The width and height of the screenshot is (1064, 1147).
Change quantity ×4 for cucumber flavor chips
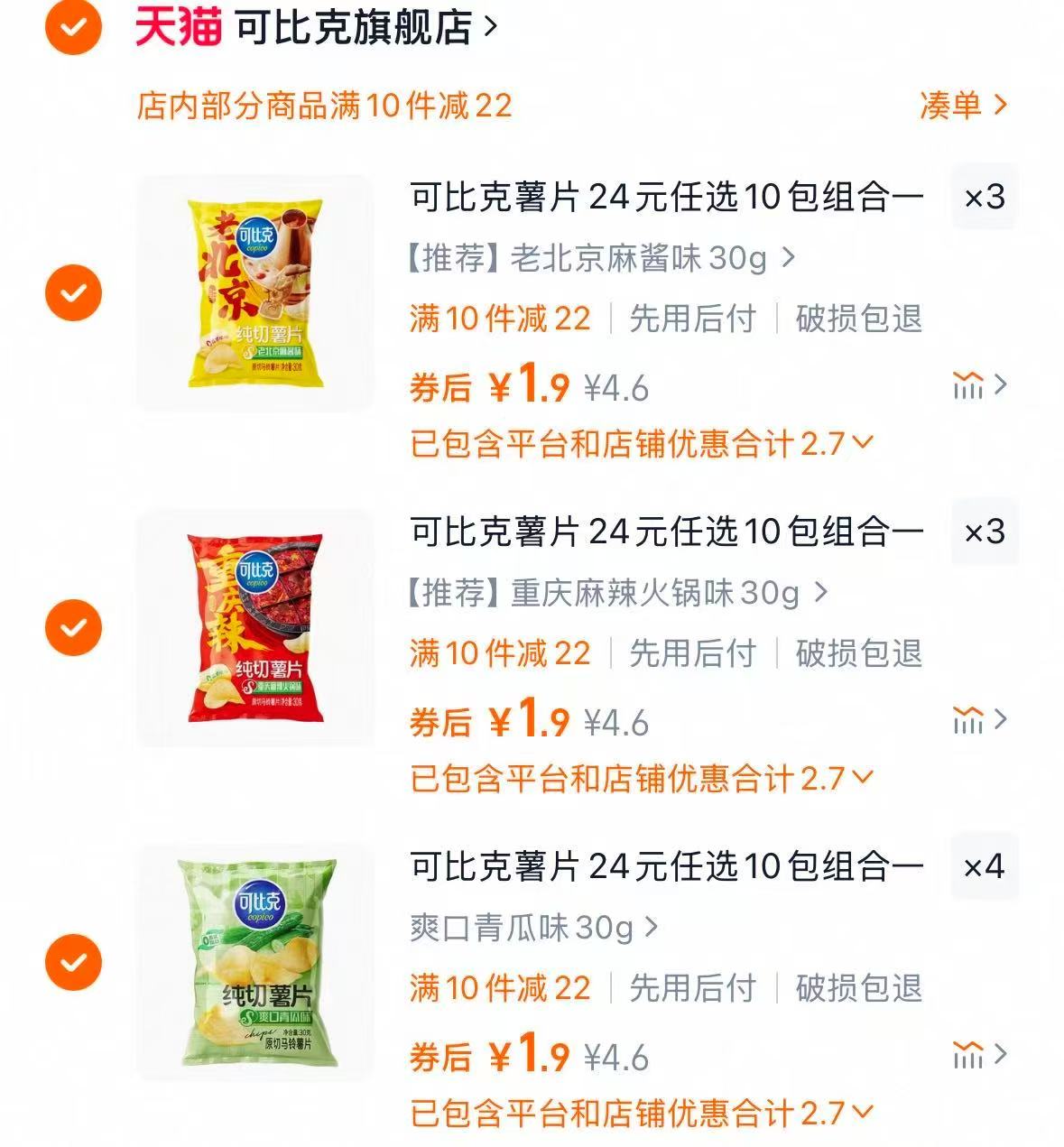(982, 866)
